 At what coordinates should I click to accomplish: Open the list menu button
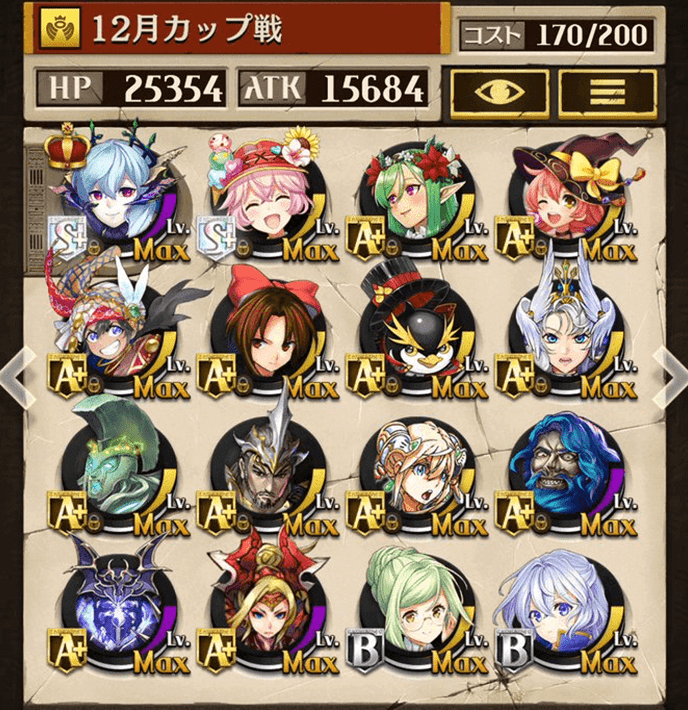(x=606, y=91)
